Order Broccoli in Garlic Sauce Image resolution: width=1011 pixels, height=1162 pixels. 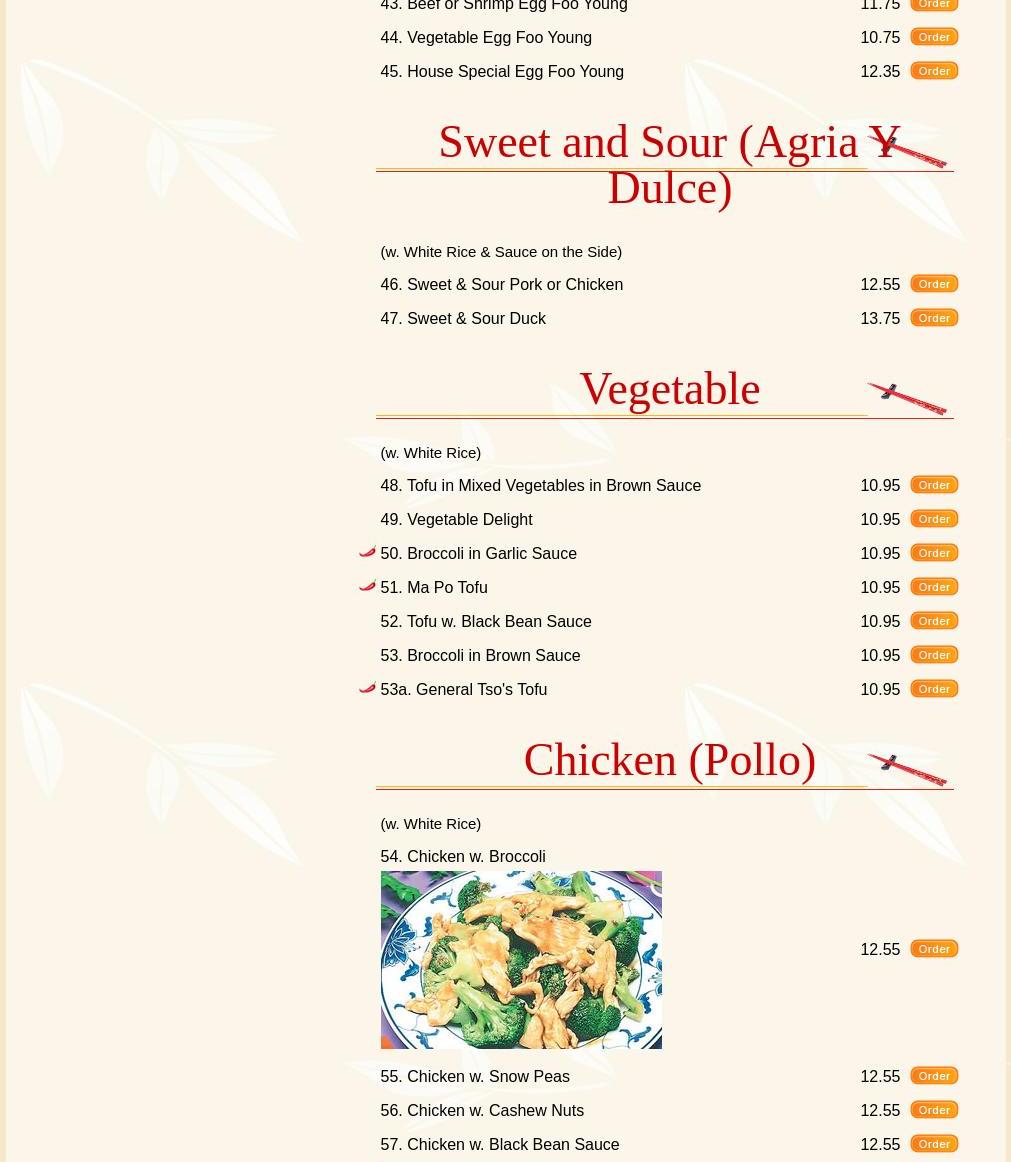934,553
